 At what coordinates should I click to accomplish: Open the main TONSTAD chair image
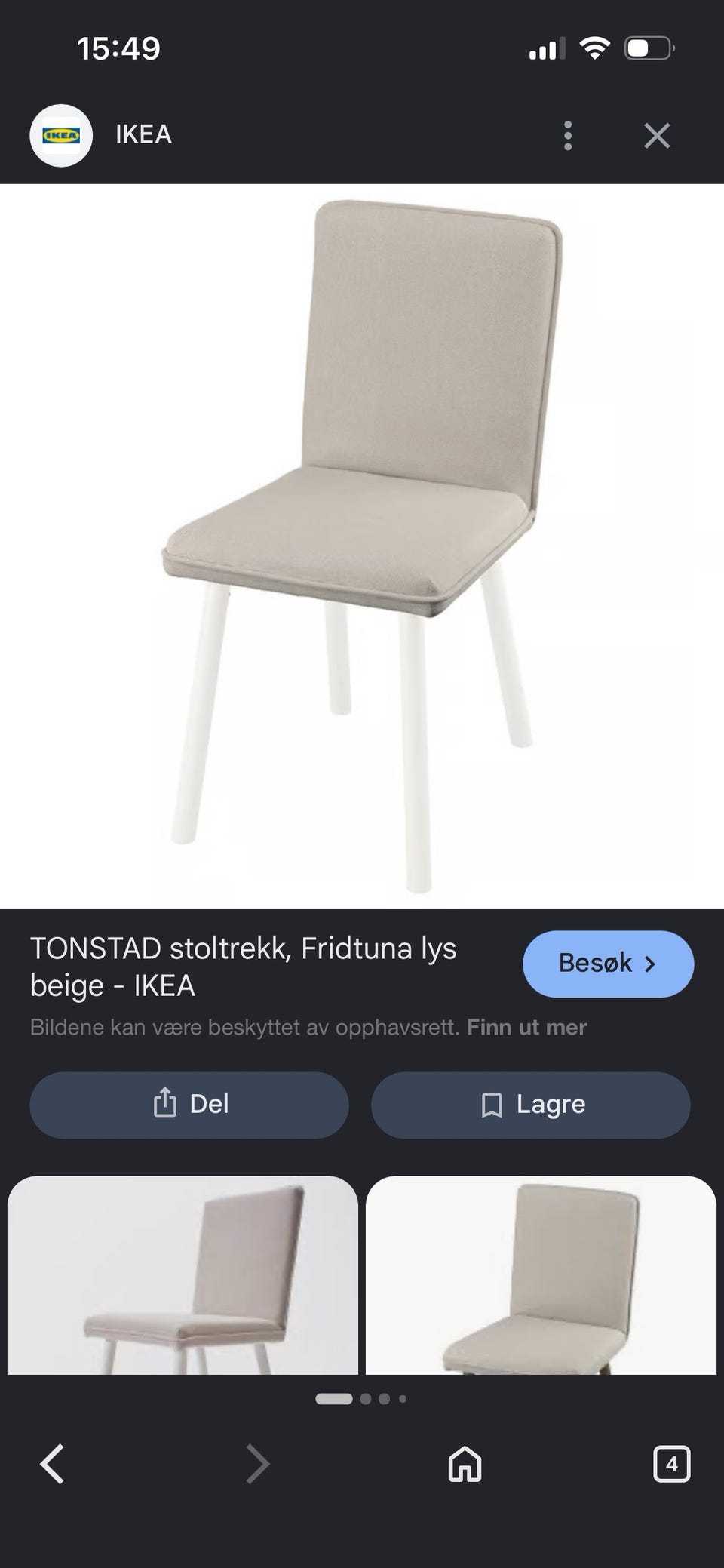tap(362, 546)
